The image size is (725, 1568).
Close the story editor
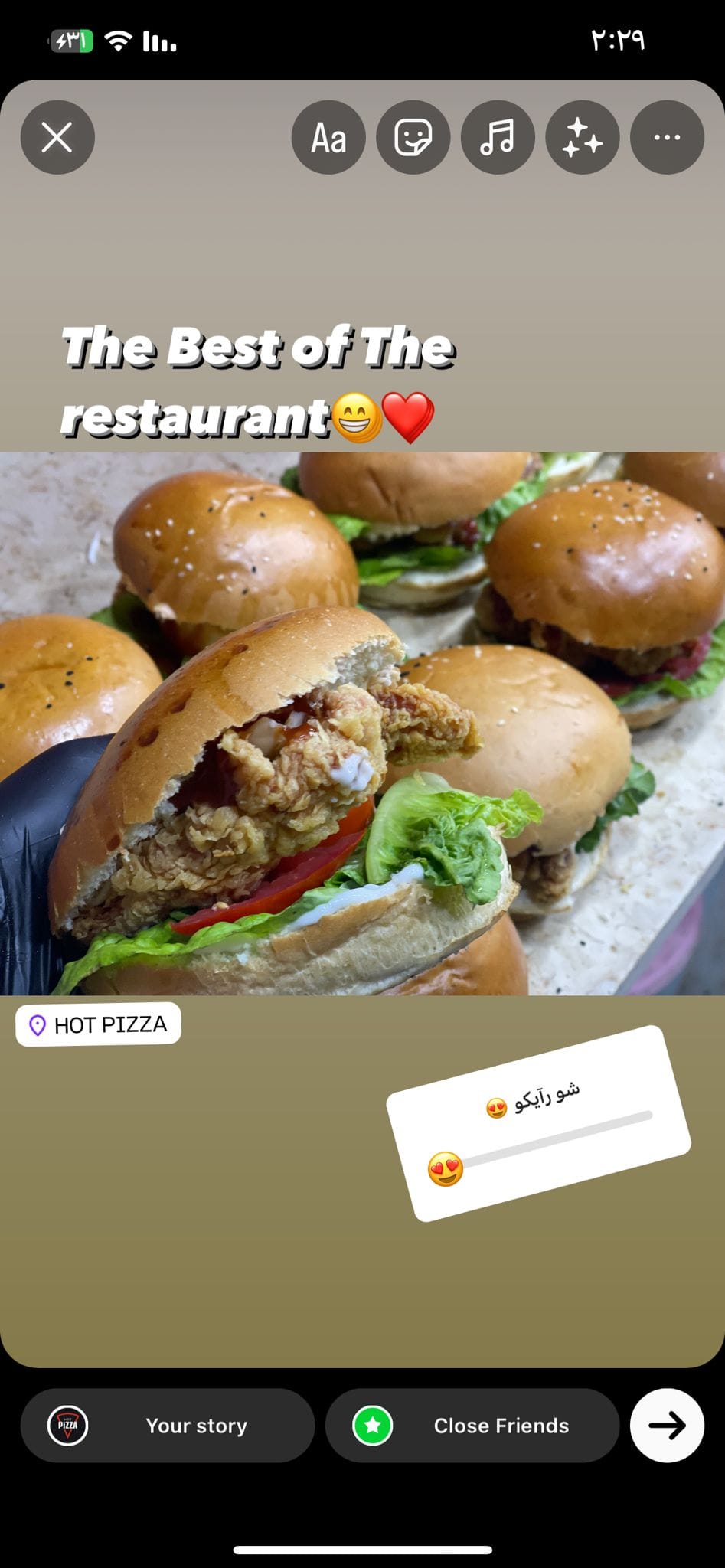click(57, 138)
